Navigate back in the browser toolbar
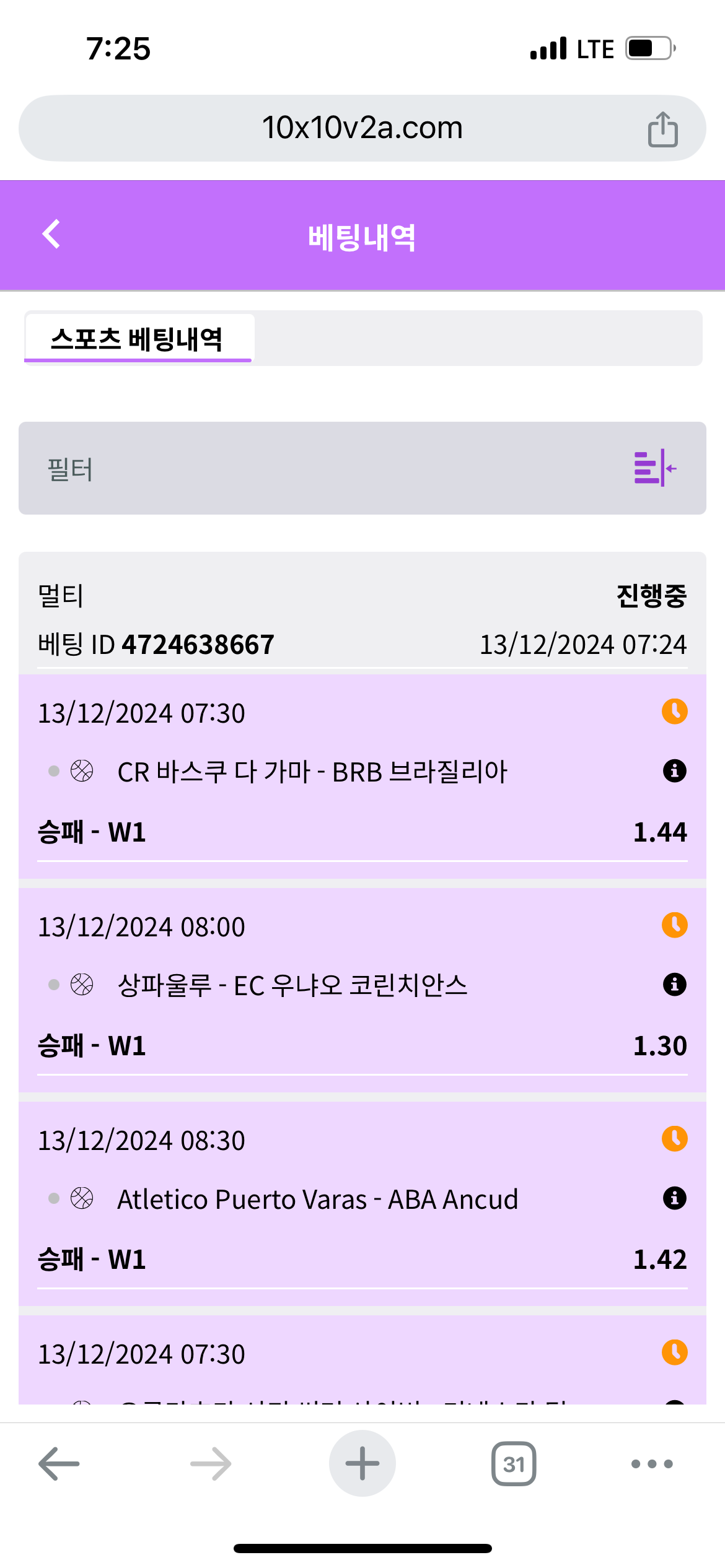 point(59,1464)
